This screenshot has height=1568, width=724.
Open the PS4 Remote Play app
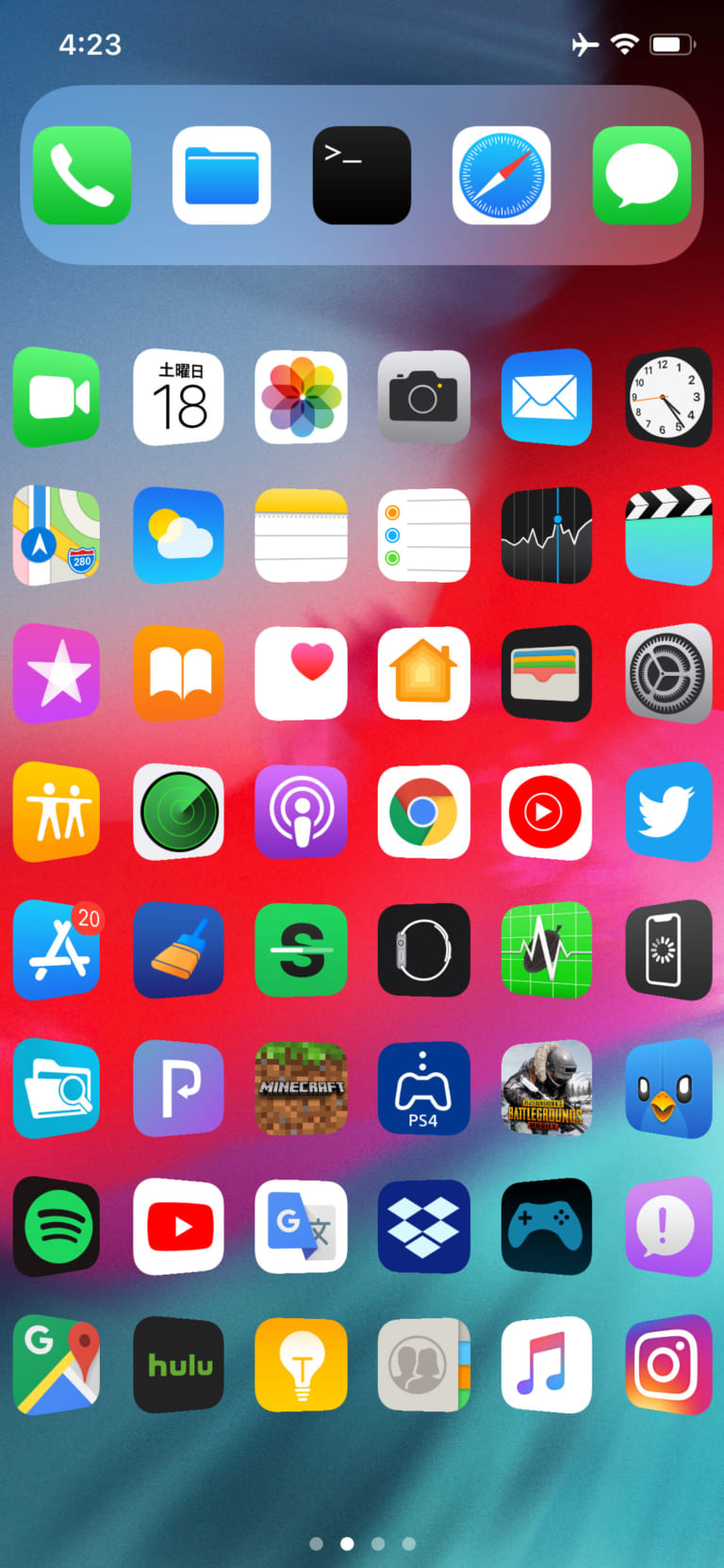click(423, 1088)
